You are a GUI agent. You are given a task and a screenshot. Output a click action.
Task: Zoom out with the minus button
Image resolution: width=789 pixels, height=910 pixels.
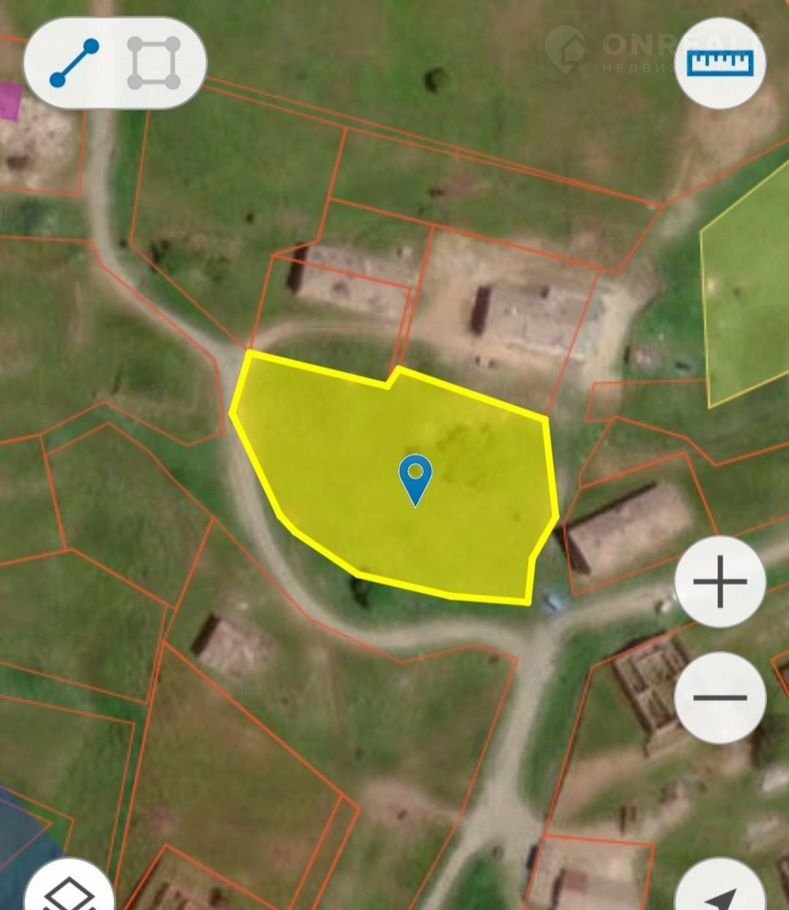[720, 697]
